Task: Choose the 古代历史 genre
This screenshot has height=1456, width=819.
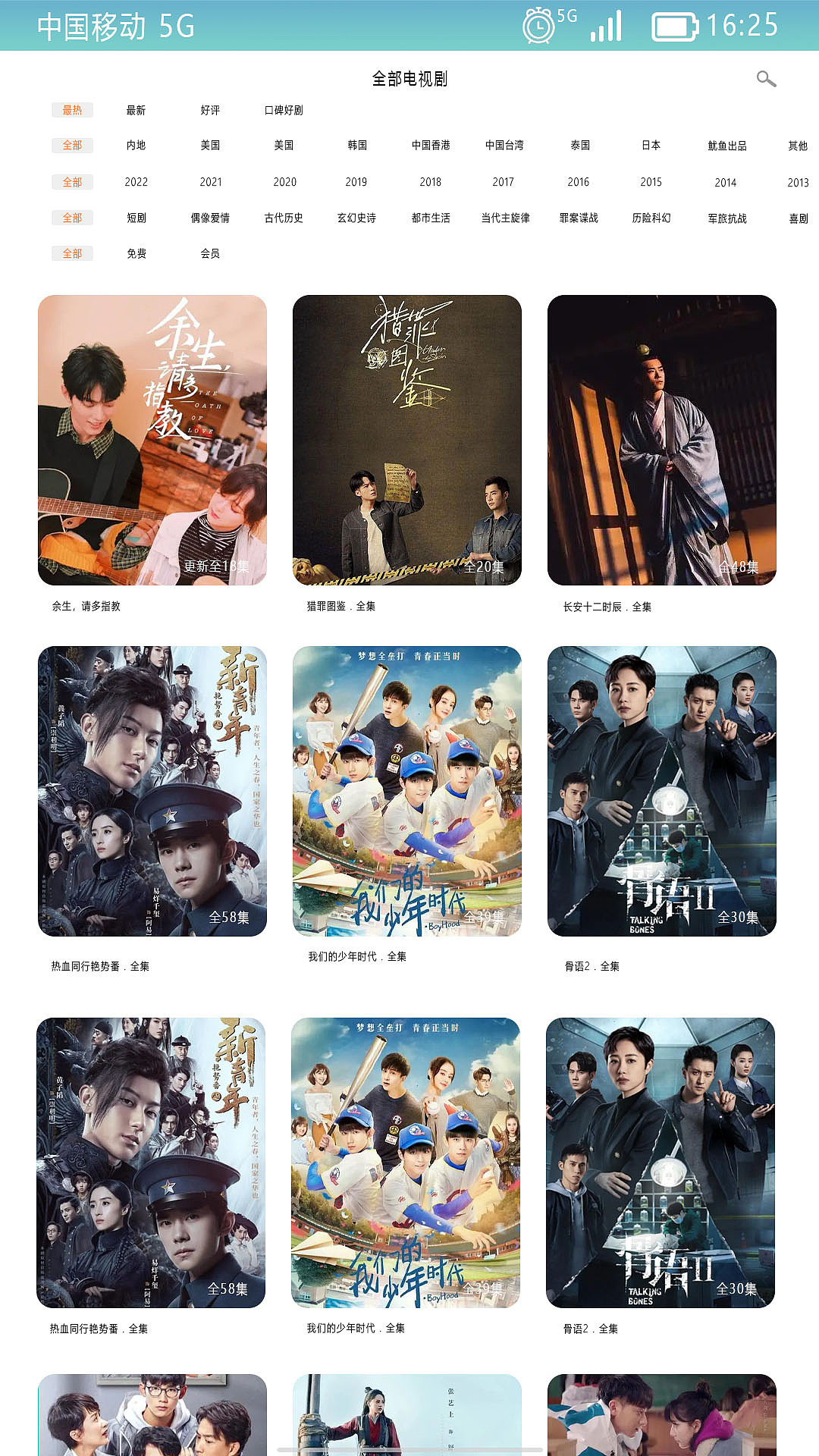Action: 284,218
